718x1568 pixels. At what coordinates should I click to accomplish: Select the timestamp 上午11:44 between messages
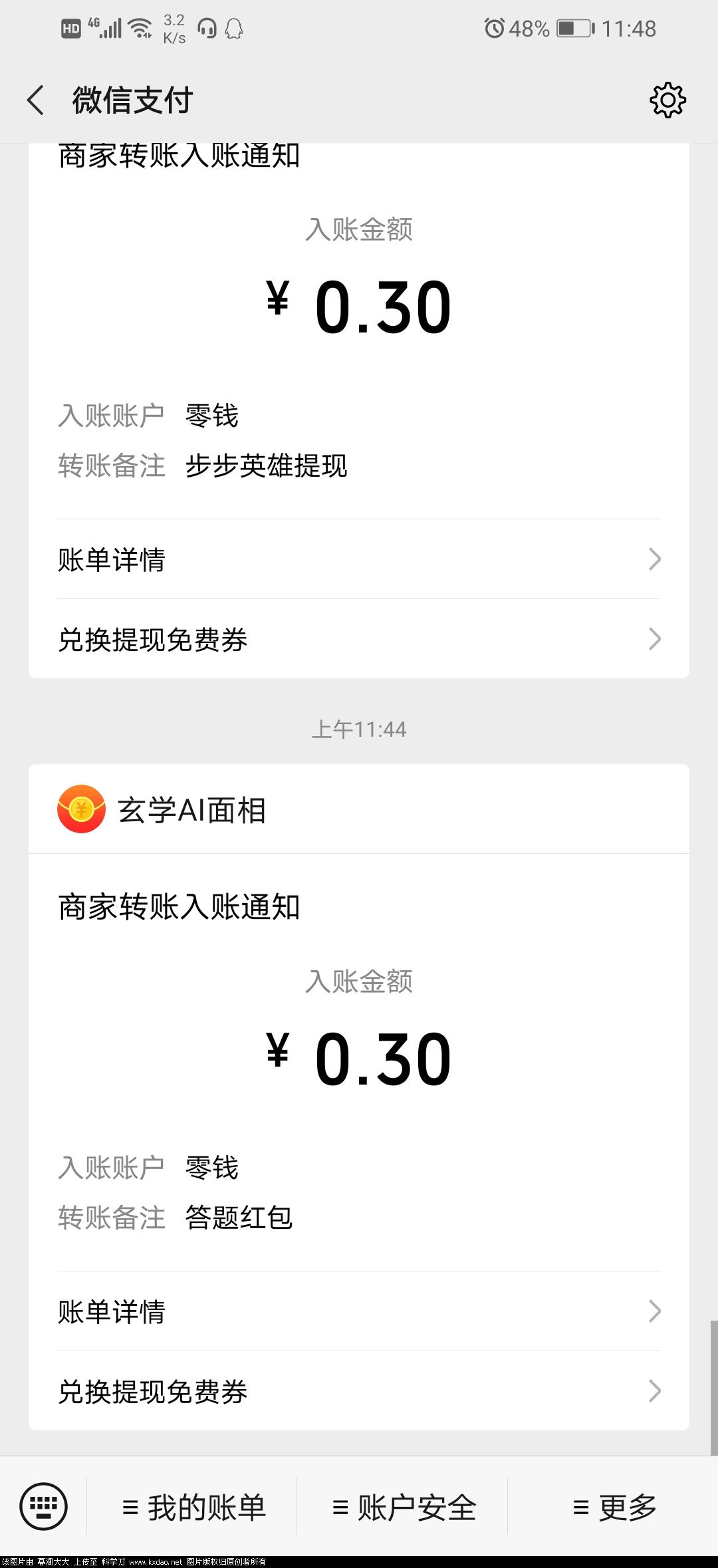[x=359, y=729]
